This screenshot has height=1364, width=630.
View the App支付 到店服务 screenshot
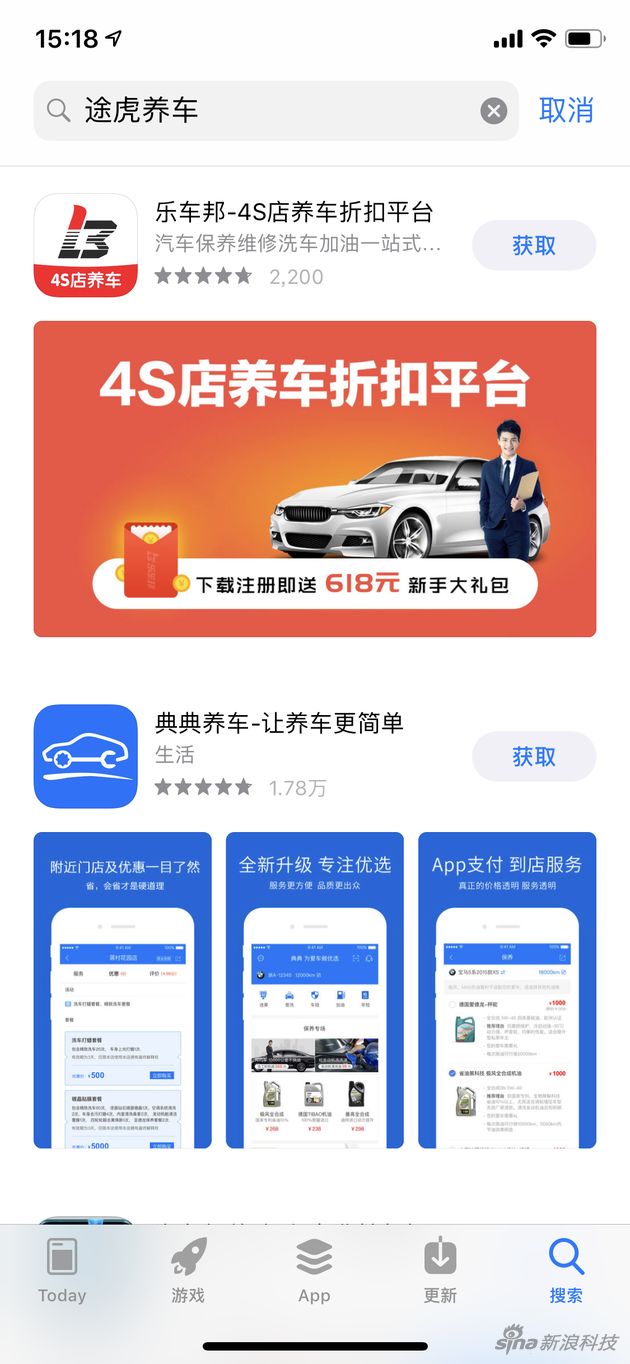click(x=507, y=990)
